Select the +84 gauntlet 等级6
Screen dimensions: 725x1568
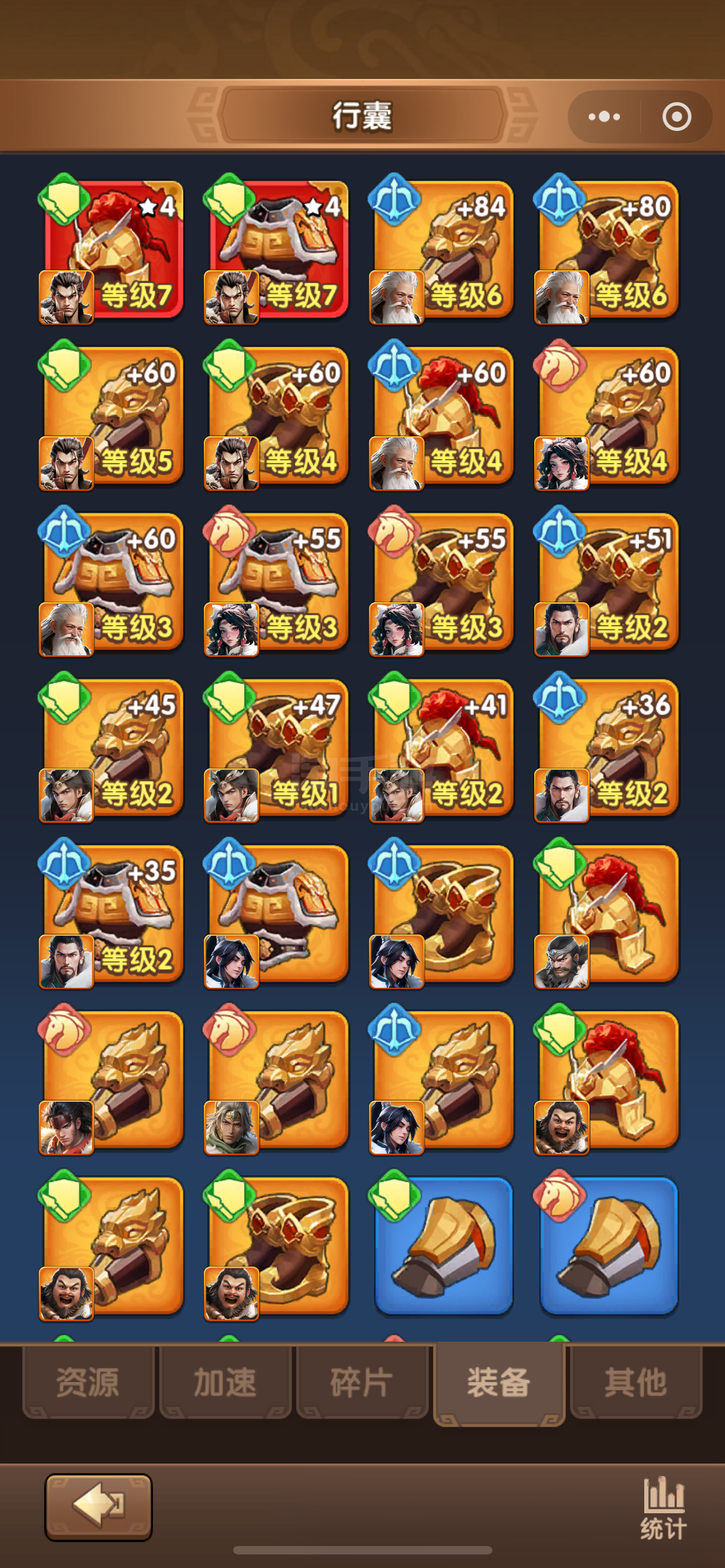(443, 249)
